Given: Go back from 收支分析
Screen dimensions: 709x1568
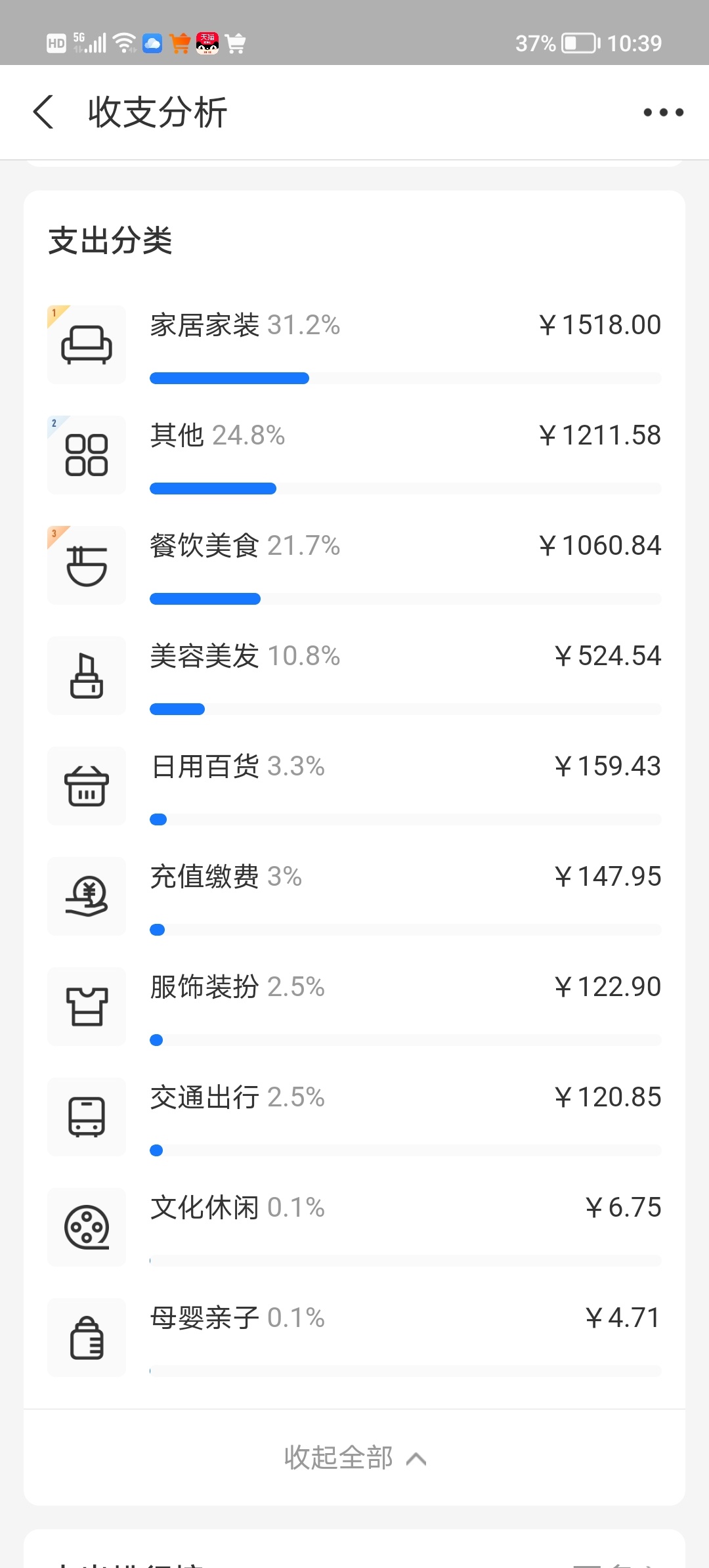Looking at the screenshot, I should [x=43, y=112].
